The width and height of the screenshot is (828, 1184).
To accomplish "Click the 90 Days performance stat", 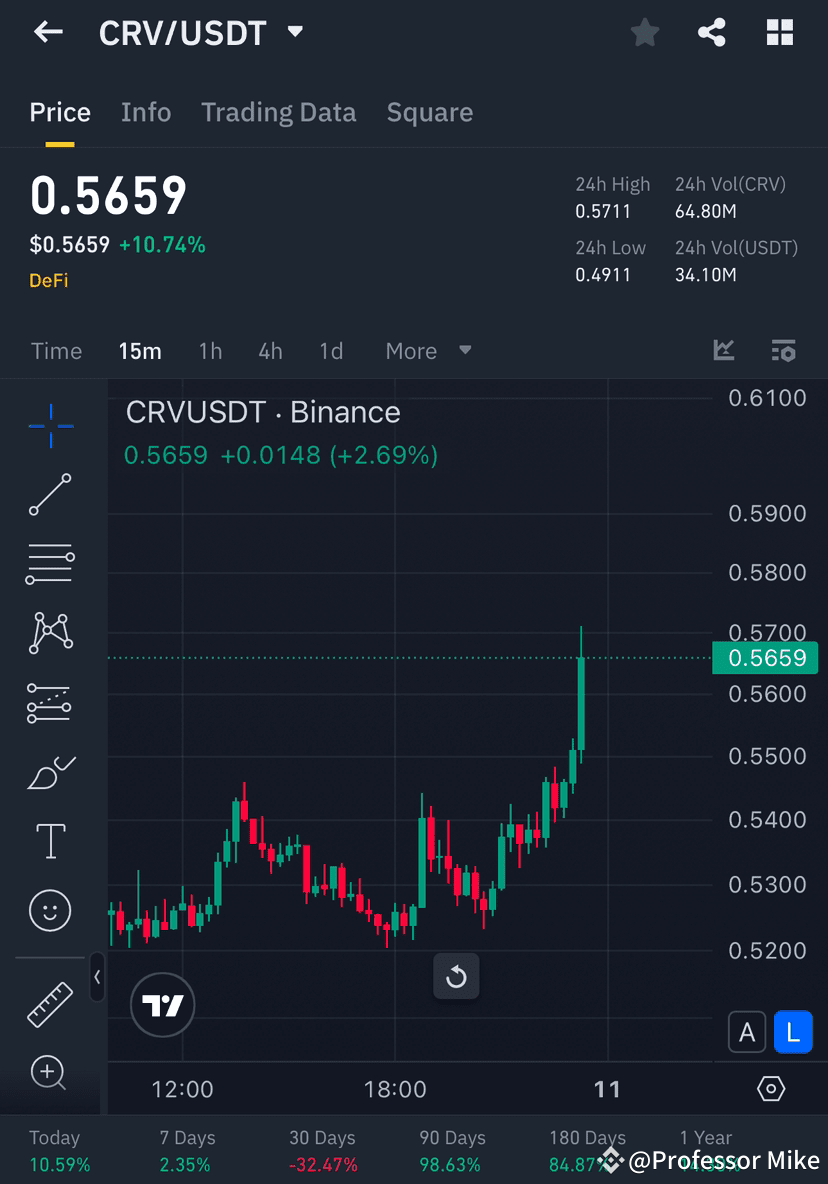I will [452, 1148].
